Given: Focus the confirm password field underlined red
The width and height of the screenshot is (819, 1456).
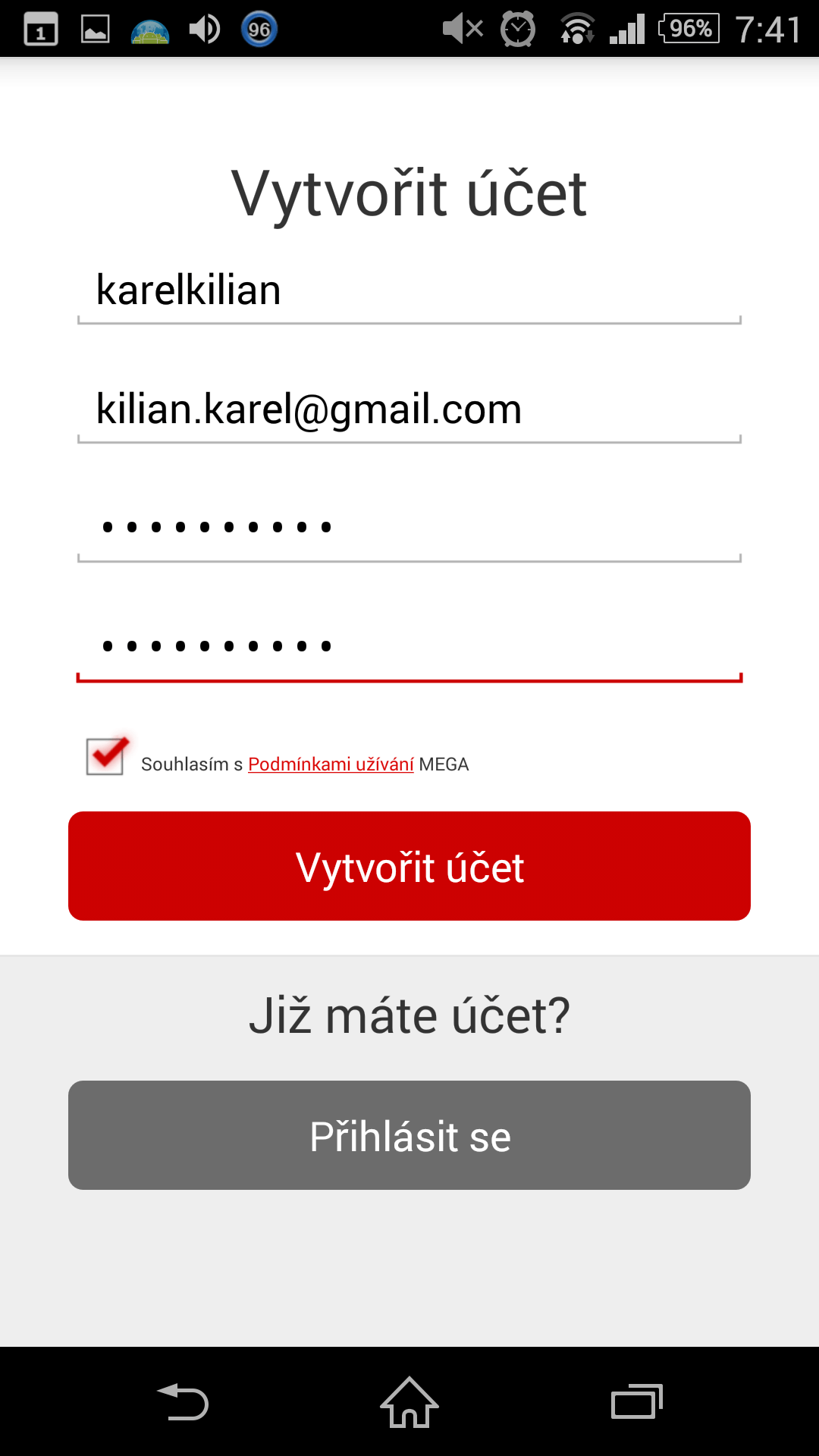Looking at the screenshot, I should 409,648.
